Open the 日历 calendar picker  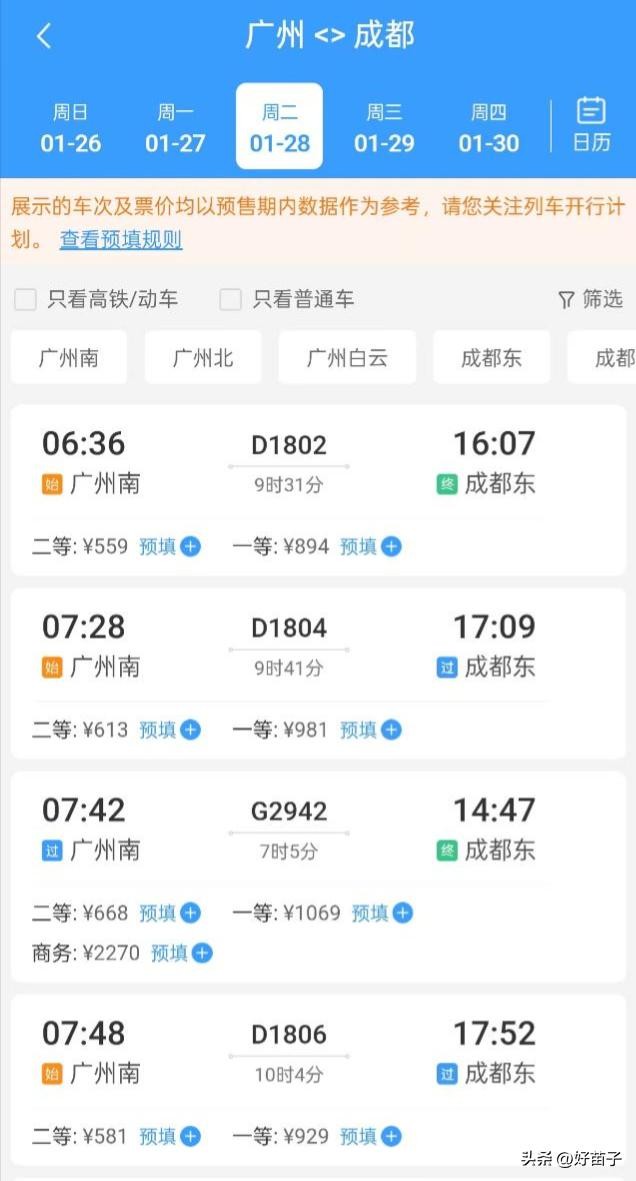pos(591,126)
